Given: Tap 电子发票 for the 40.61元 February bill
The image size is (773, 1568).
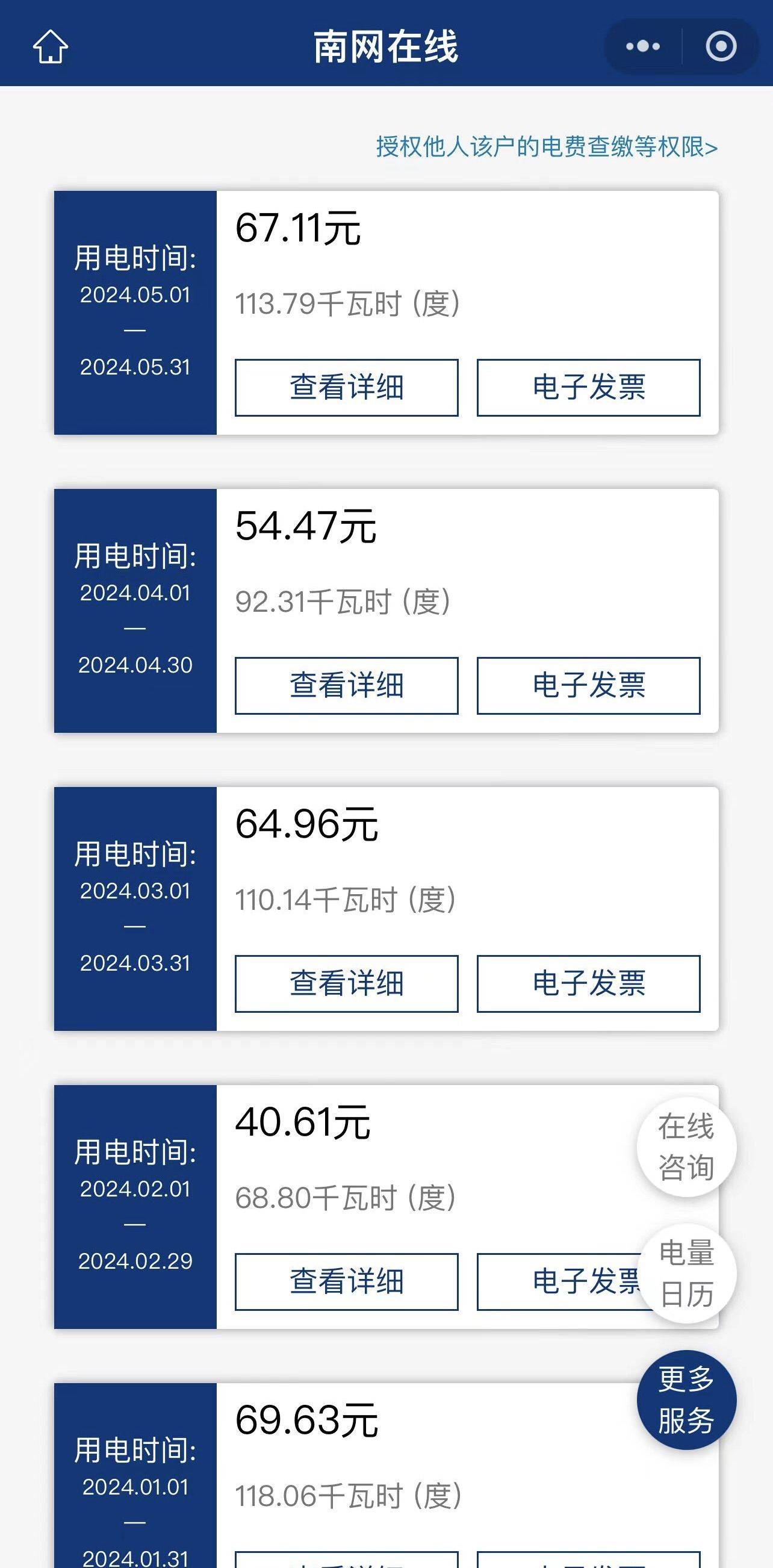Looking at the screenshot, I should point(557,1281).
